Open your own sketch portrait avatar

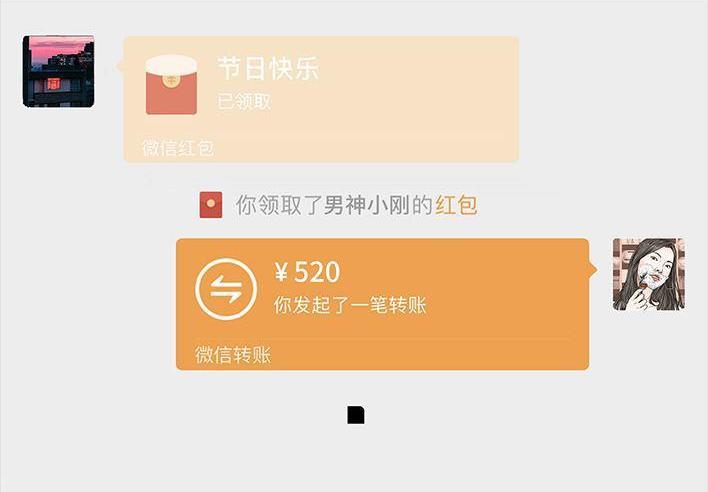[x=648, y=274]
